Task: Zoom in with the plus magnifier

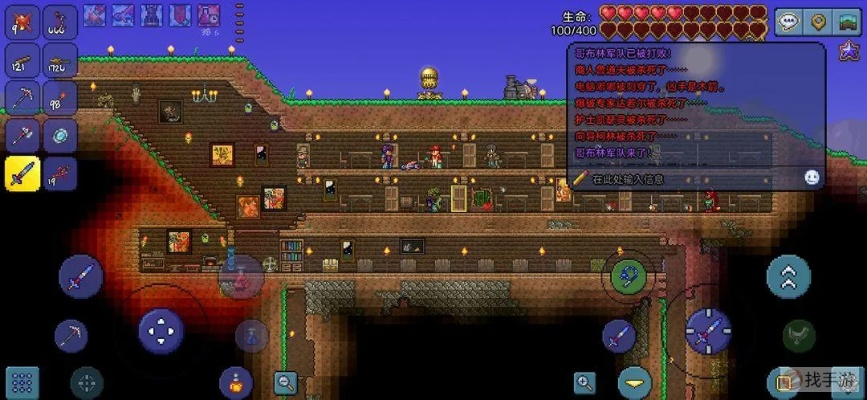Action: tap(585, 381)
